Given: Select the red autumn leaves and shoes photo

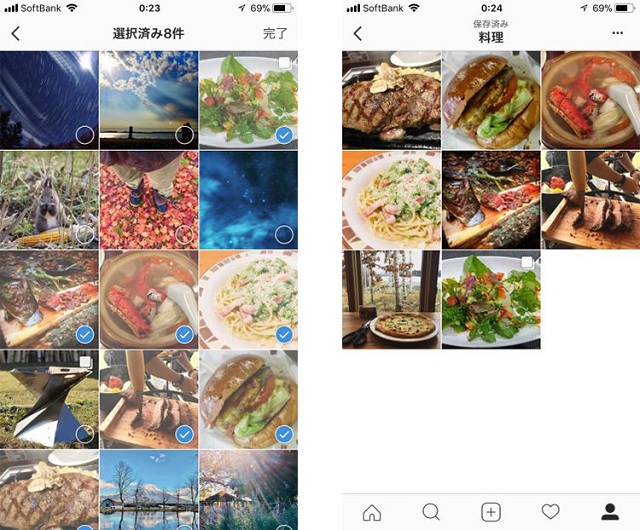Looking at the screenshot, I should [x=148, y=199].
